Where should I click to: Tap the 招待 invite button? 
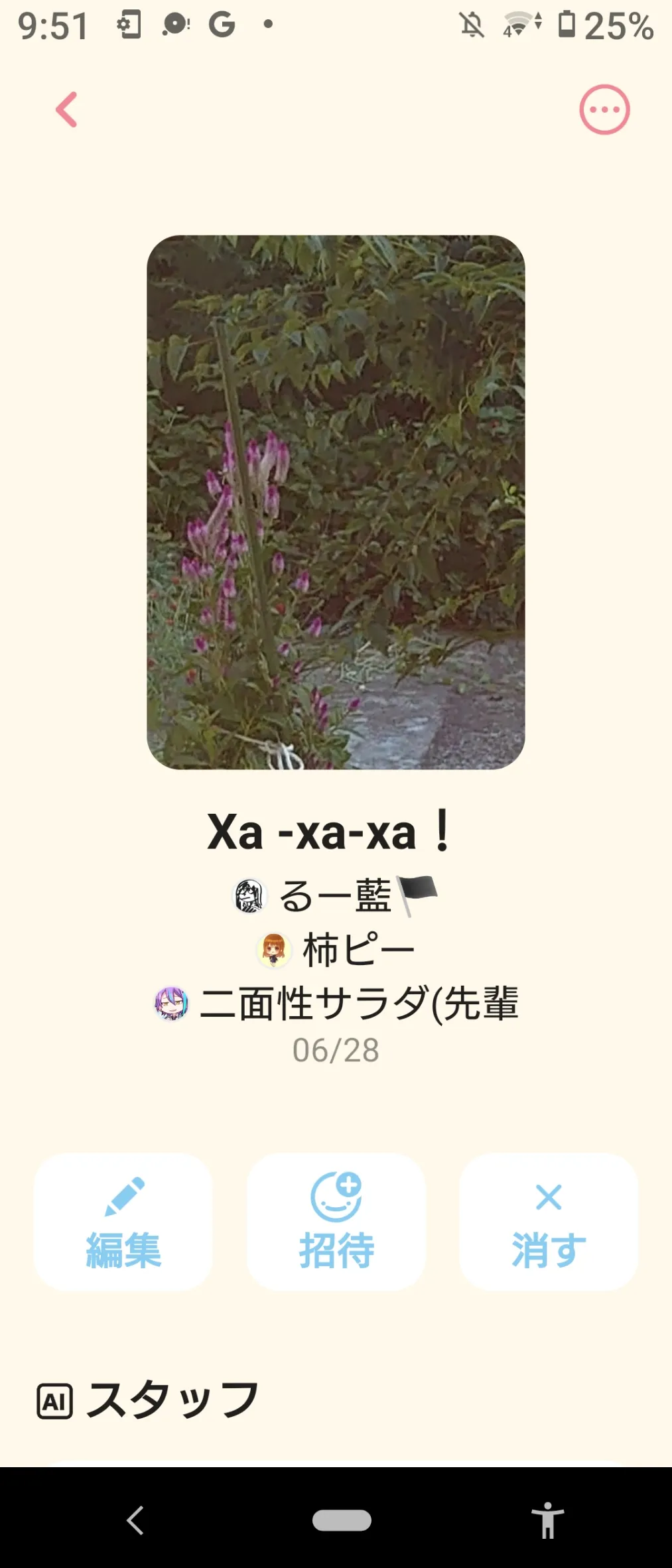[336, 1222]
